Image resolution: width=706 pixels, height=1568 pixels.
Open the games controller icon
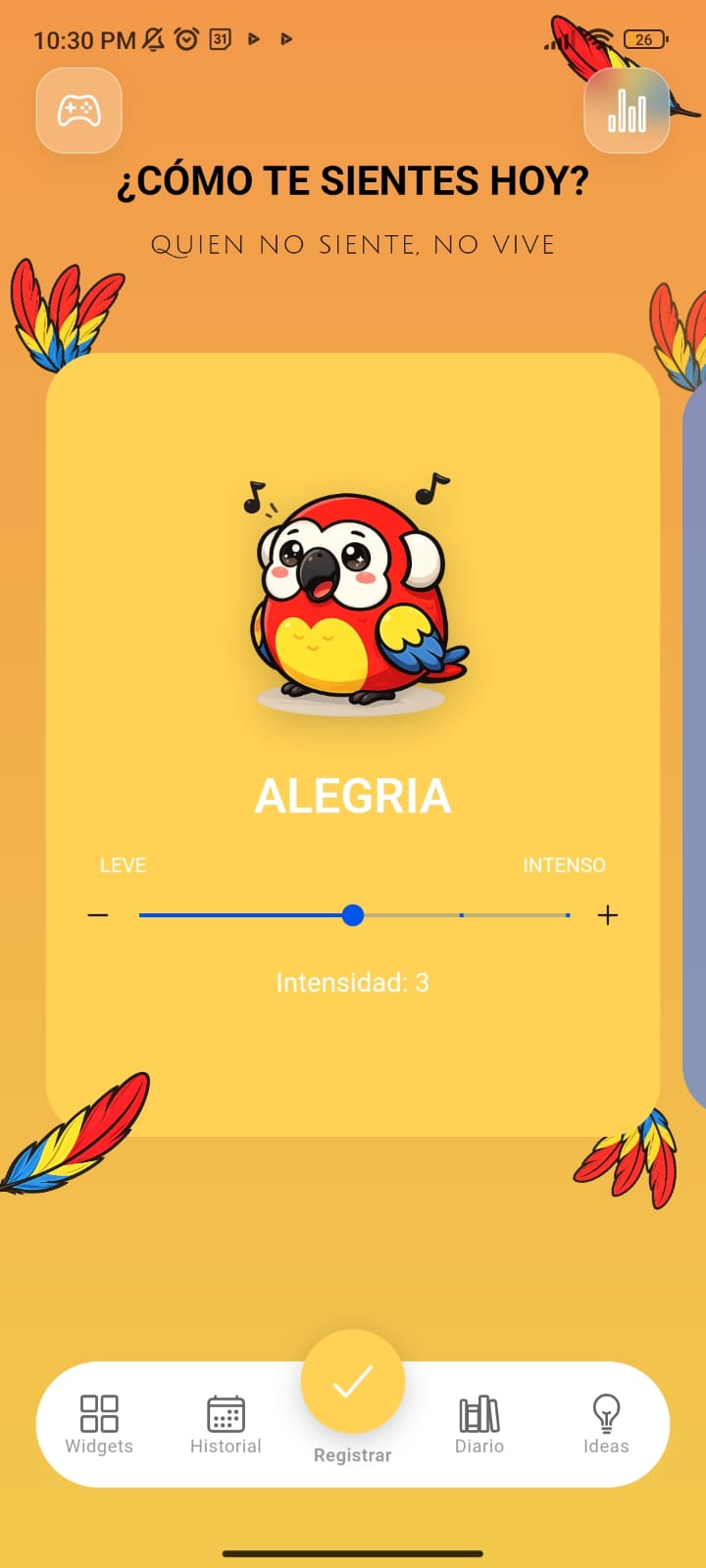[x=78, y=111]
